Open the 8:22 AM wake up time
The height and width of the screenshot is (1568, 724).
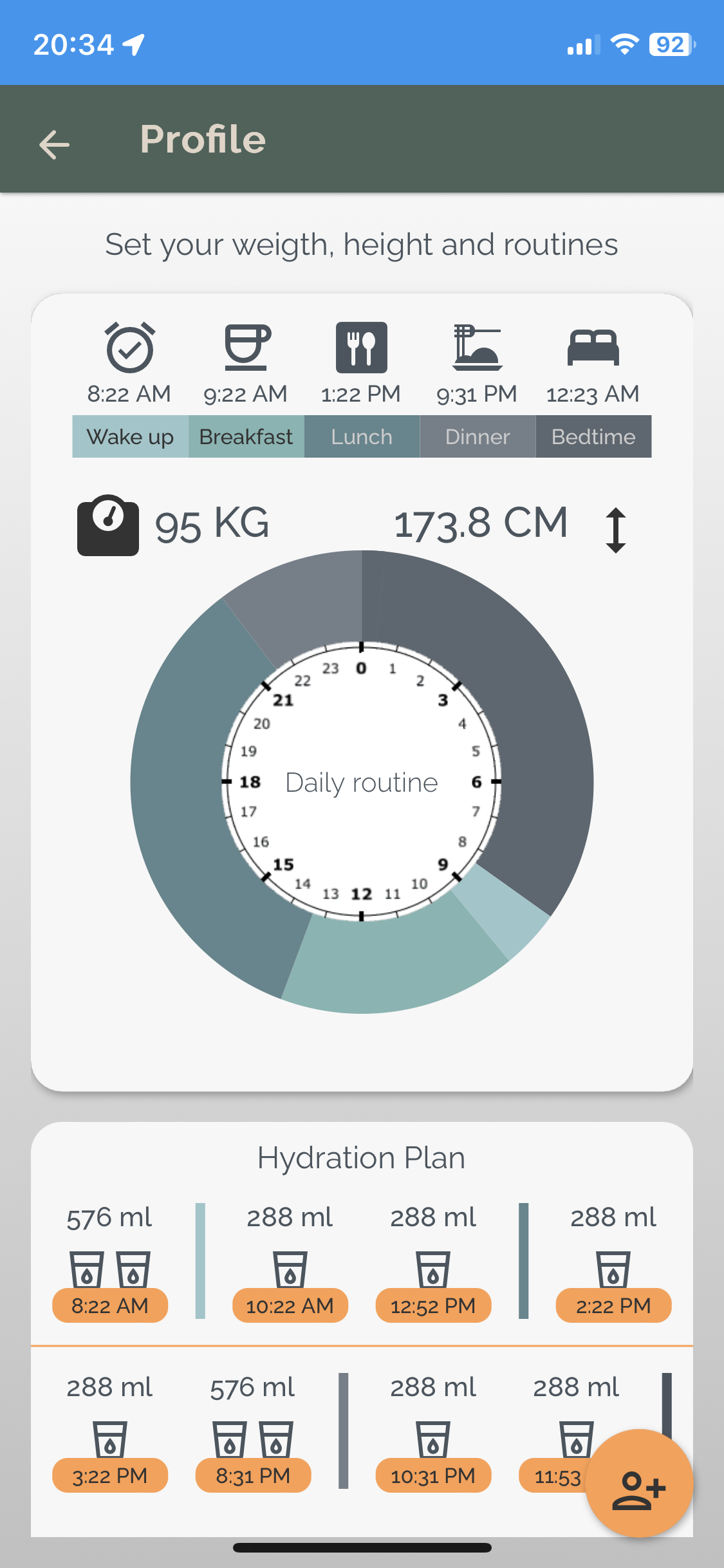pyautogui.click(x=128, y=393)
